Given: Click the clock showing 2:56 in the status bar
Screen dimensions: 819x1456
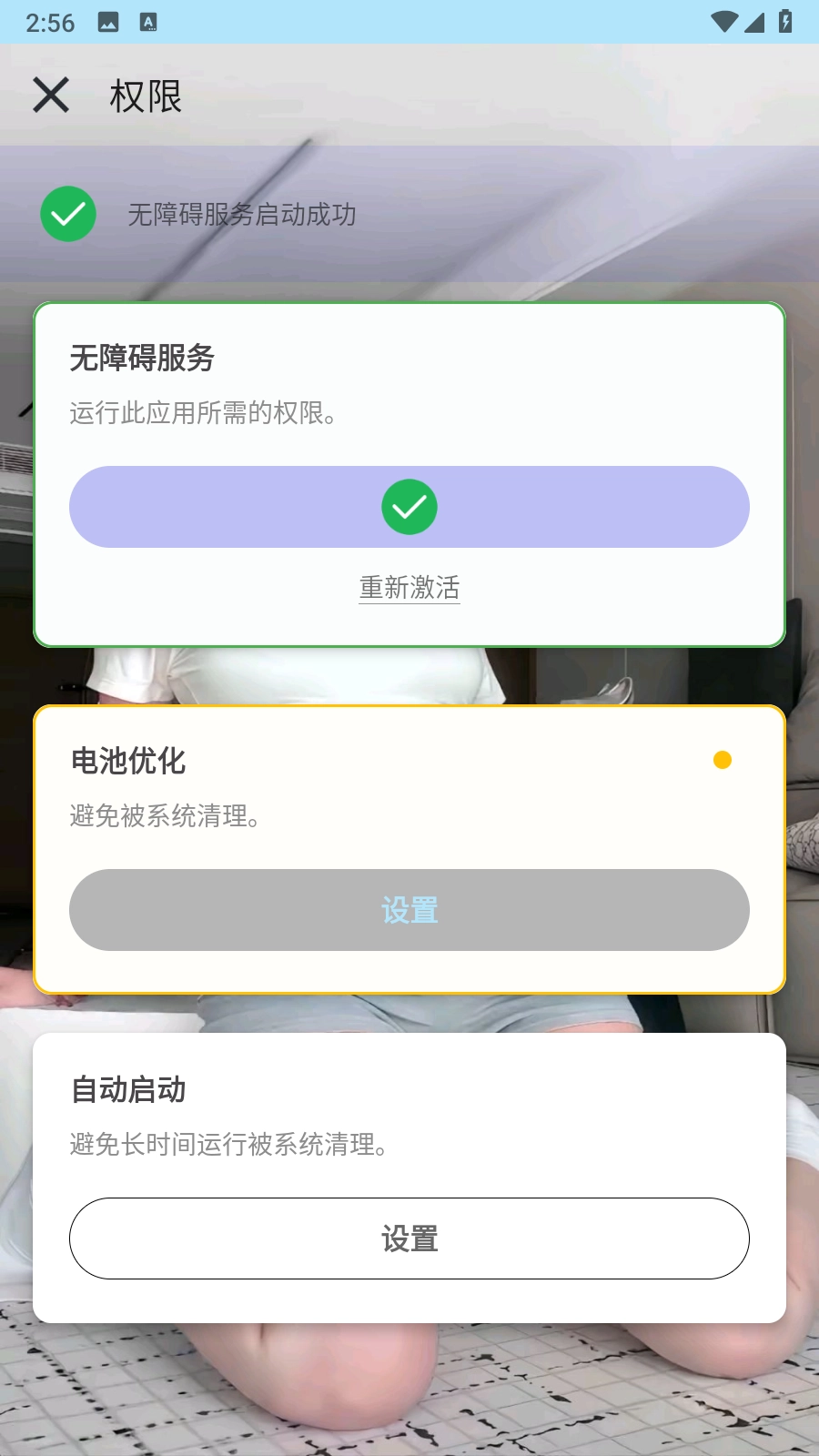Looking at the screenshot, I should pyautogui.click(x=50, y=21).
